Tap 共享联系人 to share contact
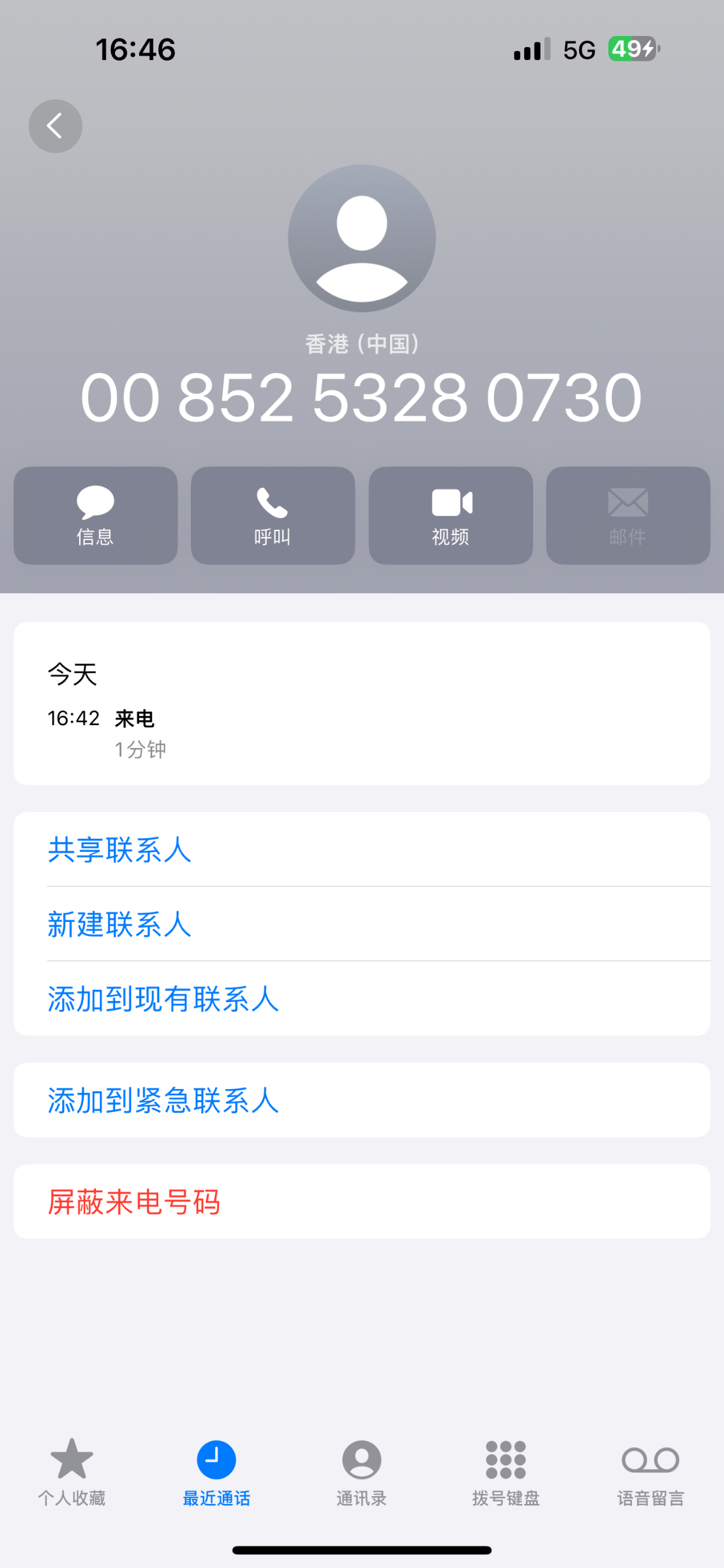Viewport: 724px width, 1568px height. tap(120, 849)
